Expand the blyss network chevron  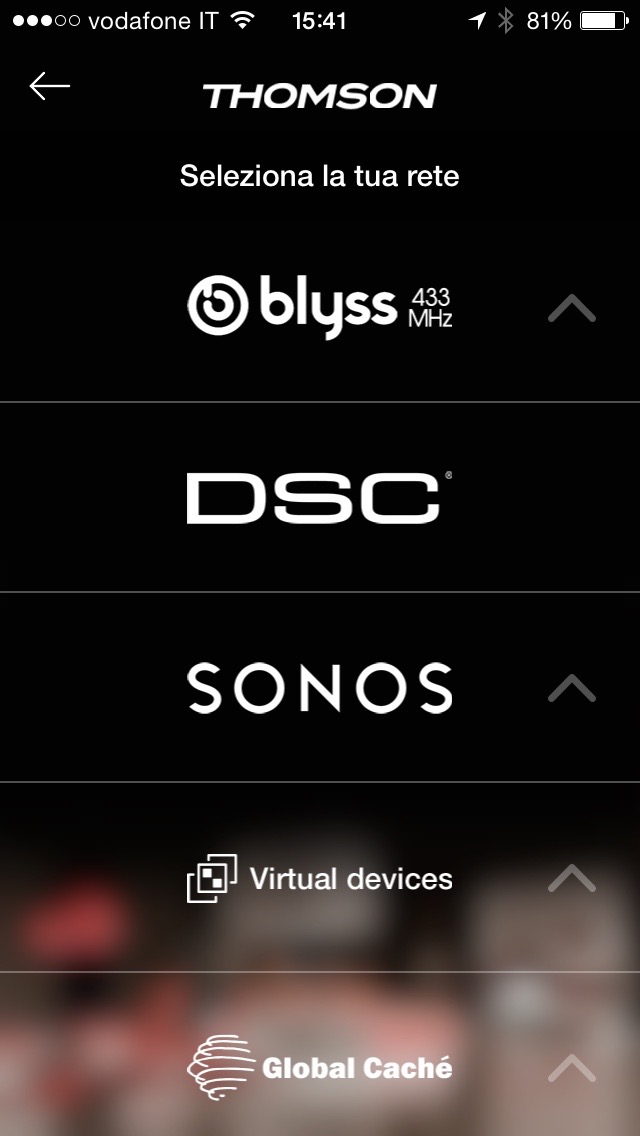pos(572,309)
